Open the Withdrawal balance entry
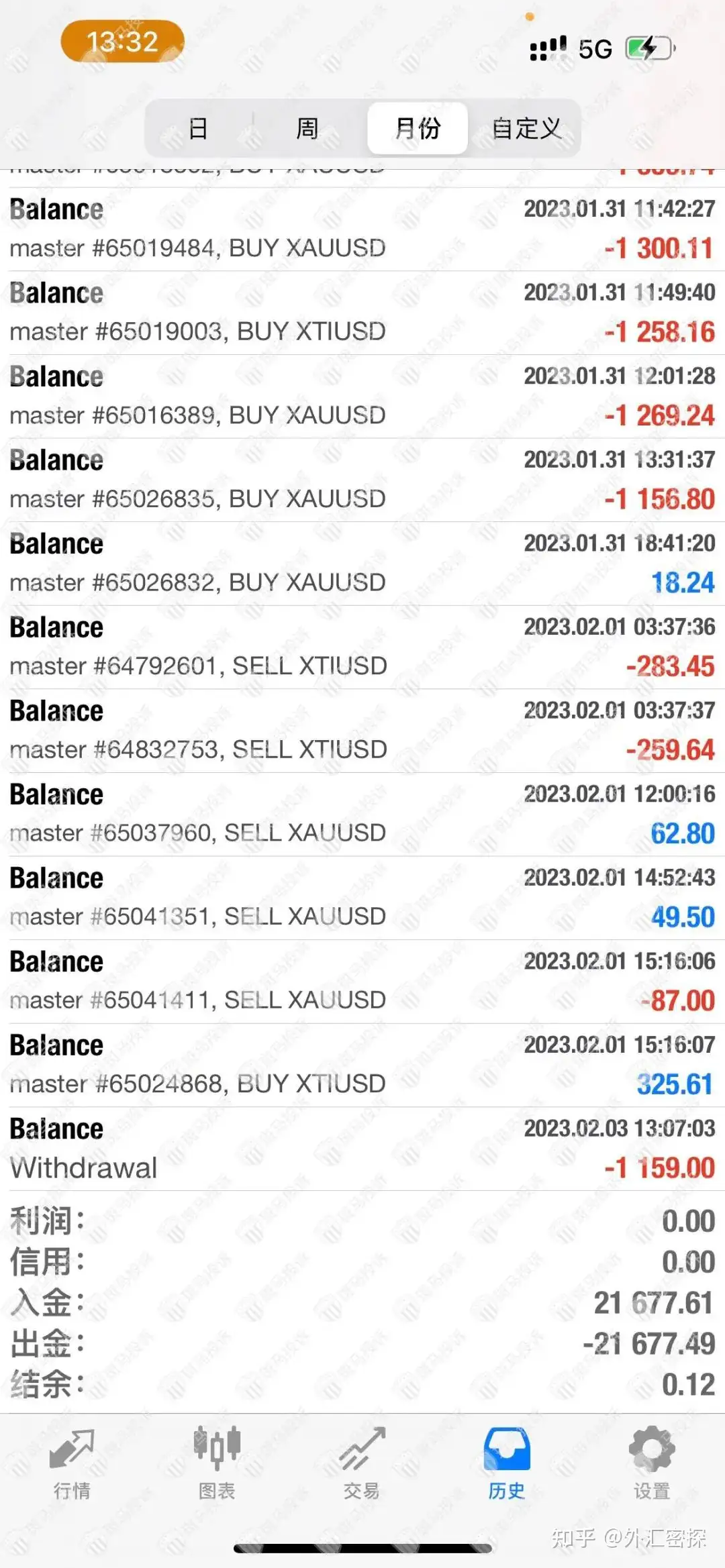 [x=362, y=1149]
